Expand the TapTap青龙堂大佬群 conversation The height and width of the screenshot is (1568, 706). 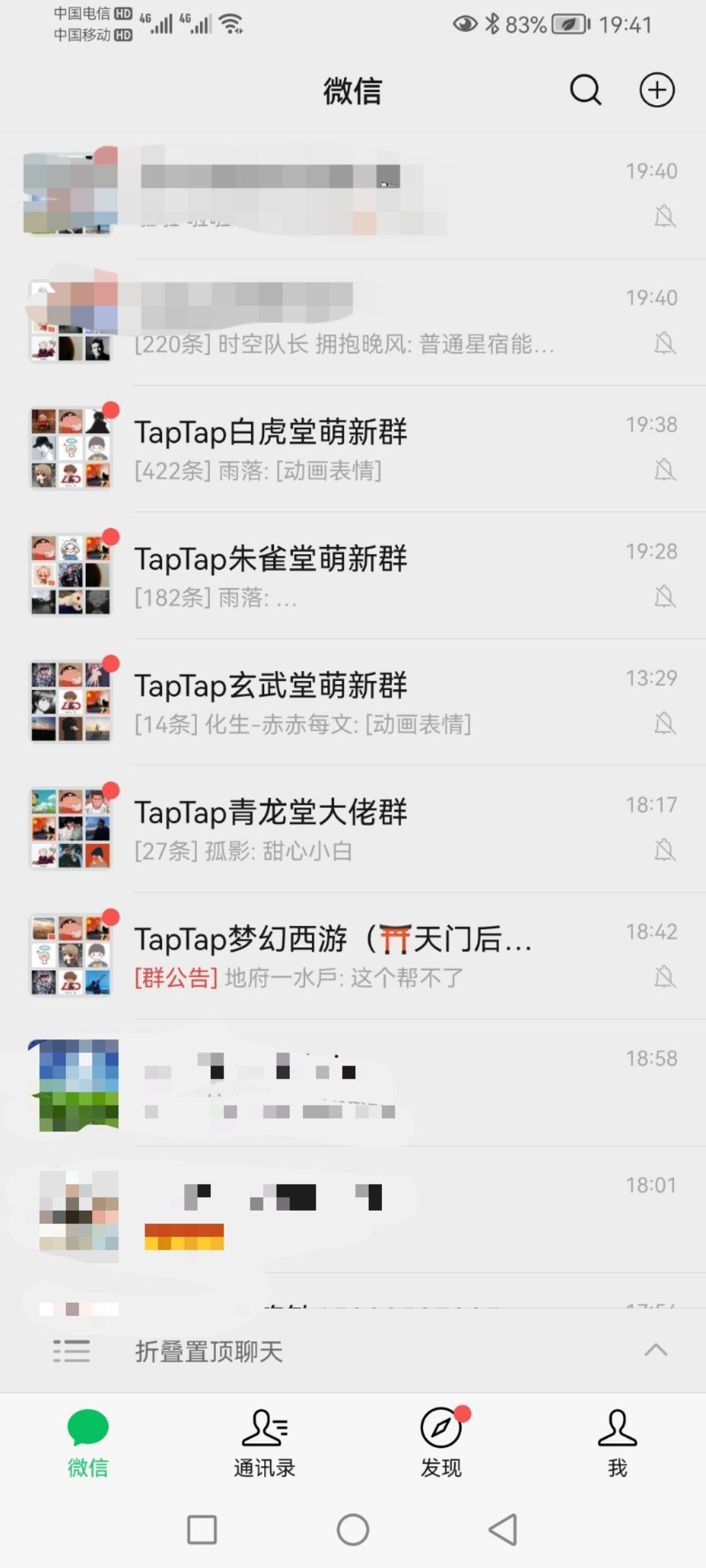click(353, 826)
